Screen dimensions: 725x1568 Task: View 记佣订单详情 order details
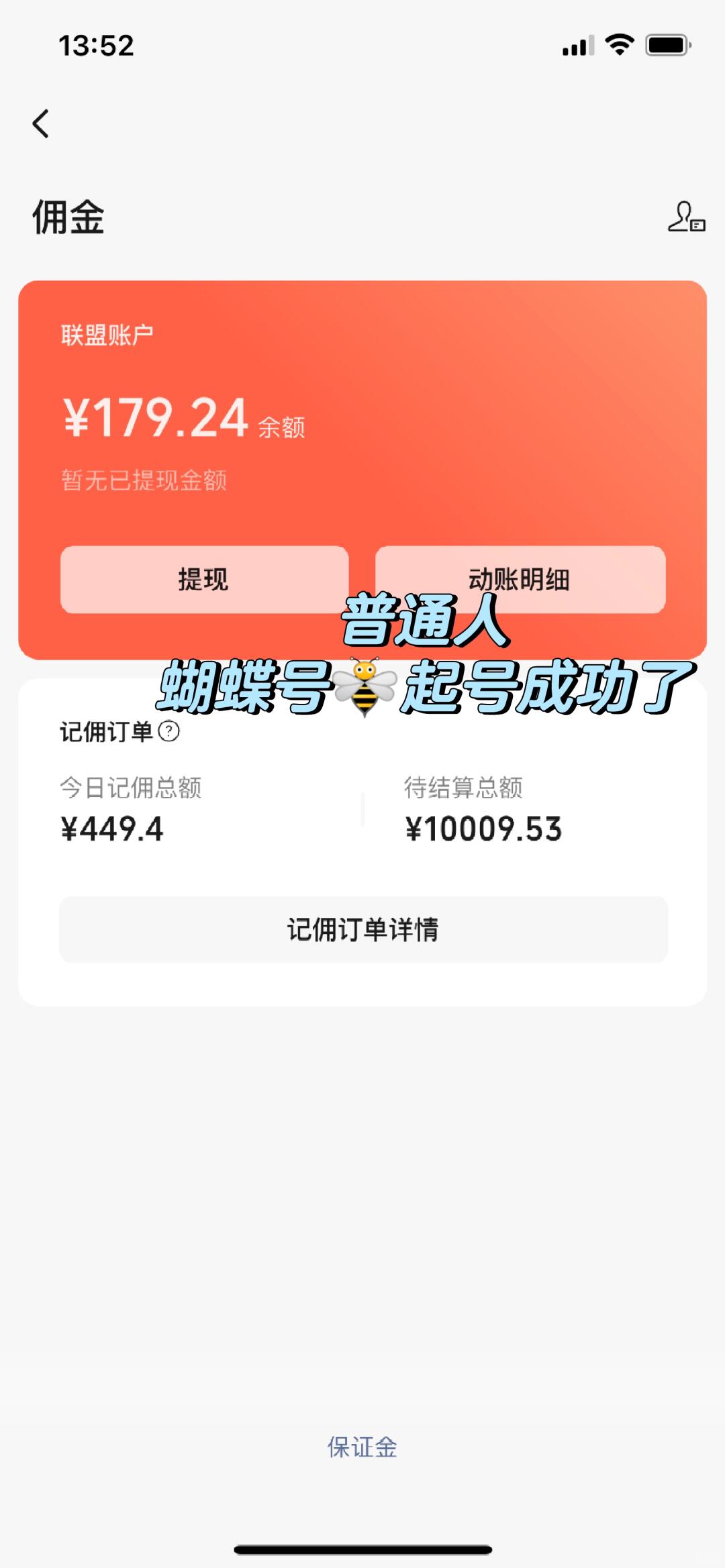pos(363,930)
